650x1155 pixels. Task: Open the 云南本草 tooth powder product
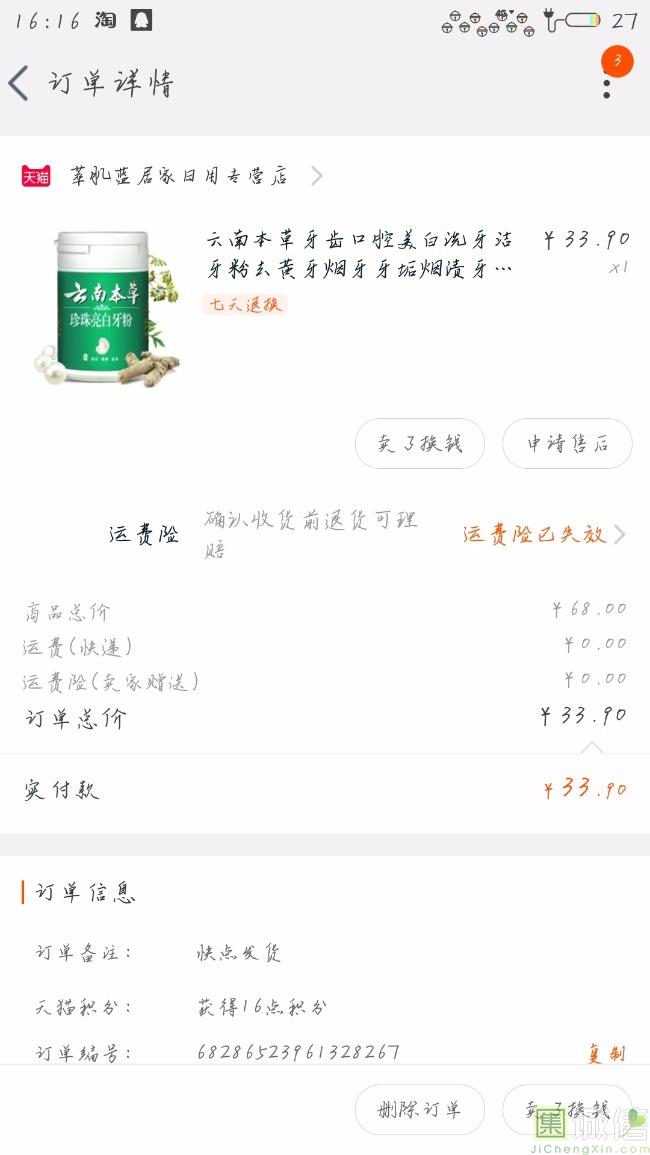pos(358,254)
